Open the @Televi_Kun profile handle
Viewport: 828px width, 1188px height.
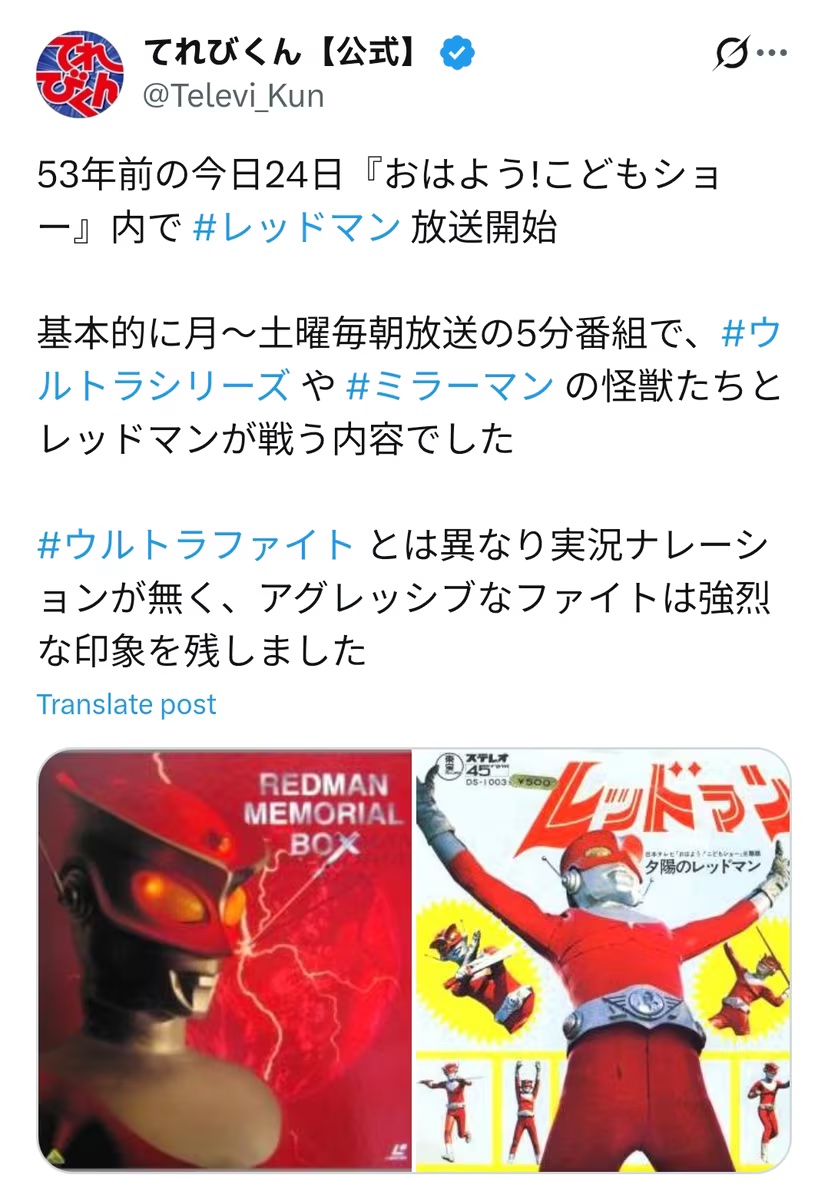(234, 96)
